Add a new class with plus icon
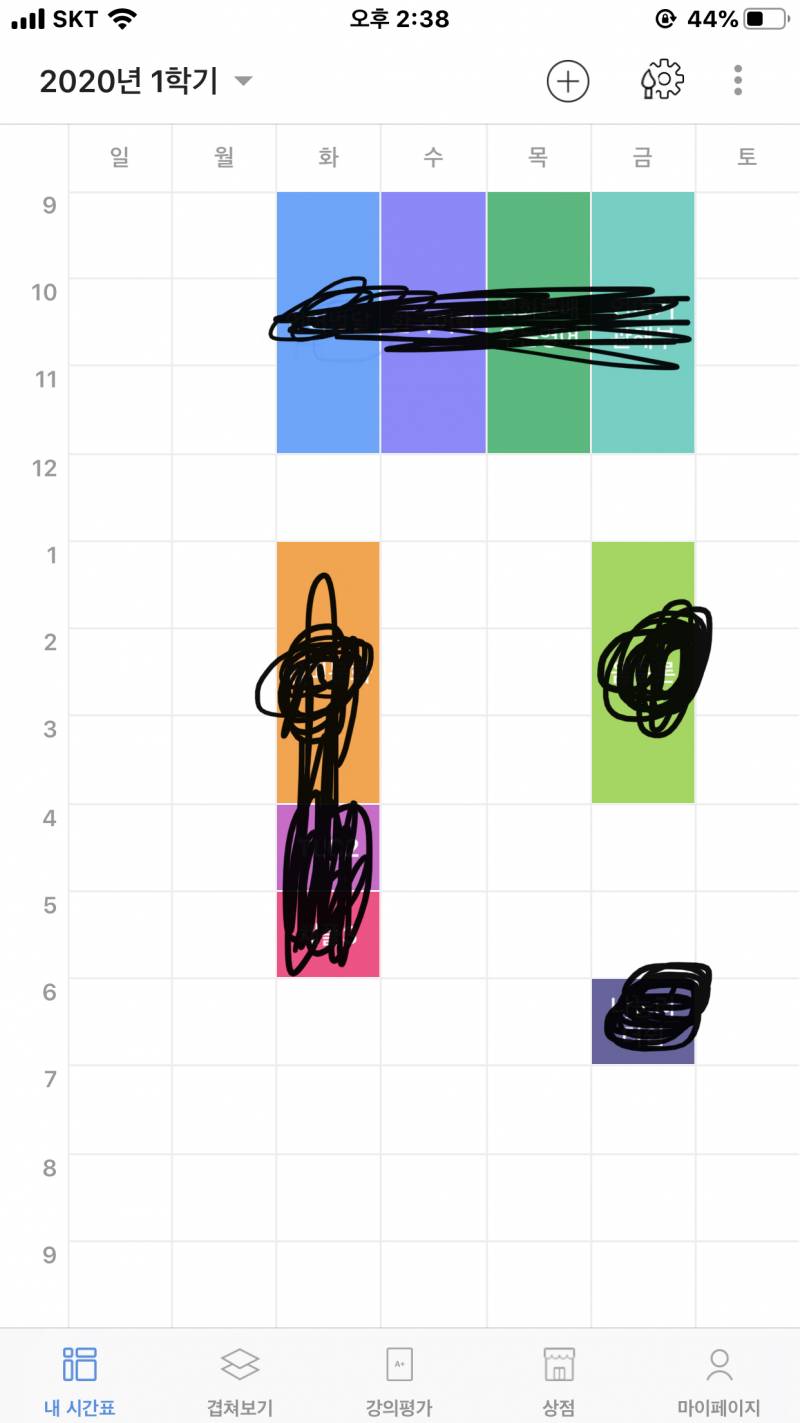 pos(568,81)
